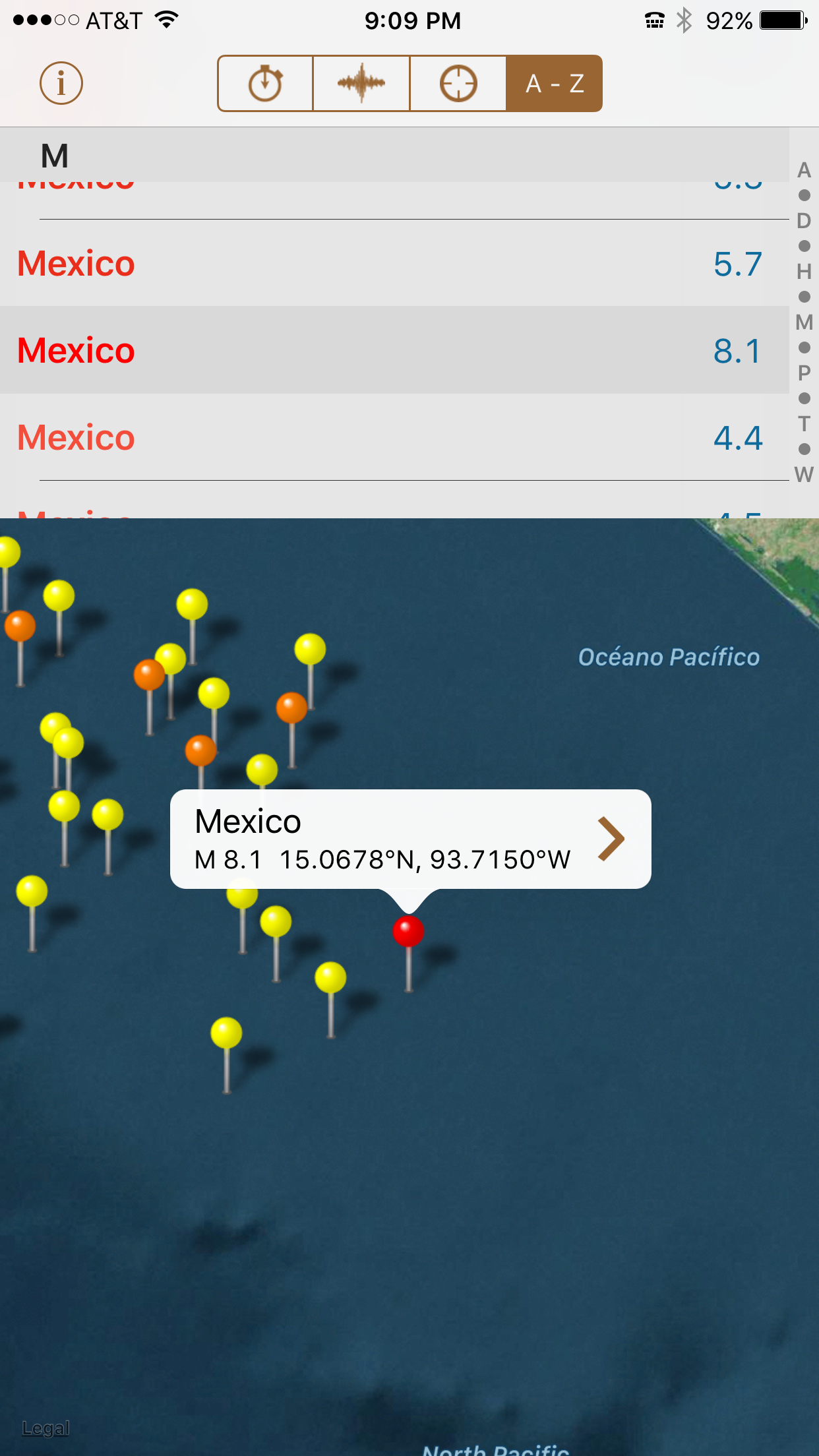Open details from the Mexico M 8.1 callout arrow
The height and width of the screenshot is (1456, 819).
coord(611,839)
